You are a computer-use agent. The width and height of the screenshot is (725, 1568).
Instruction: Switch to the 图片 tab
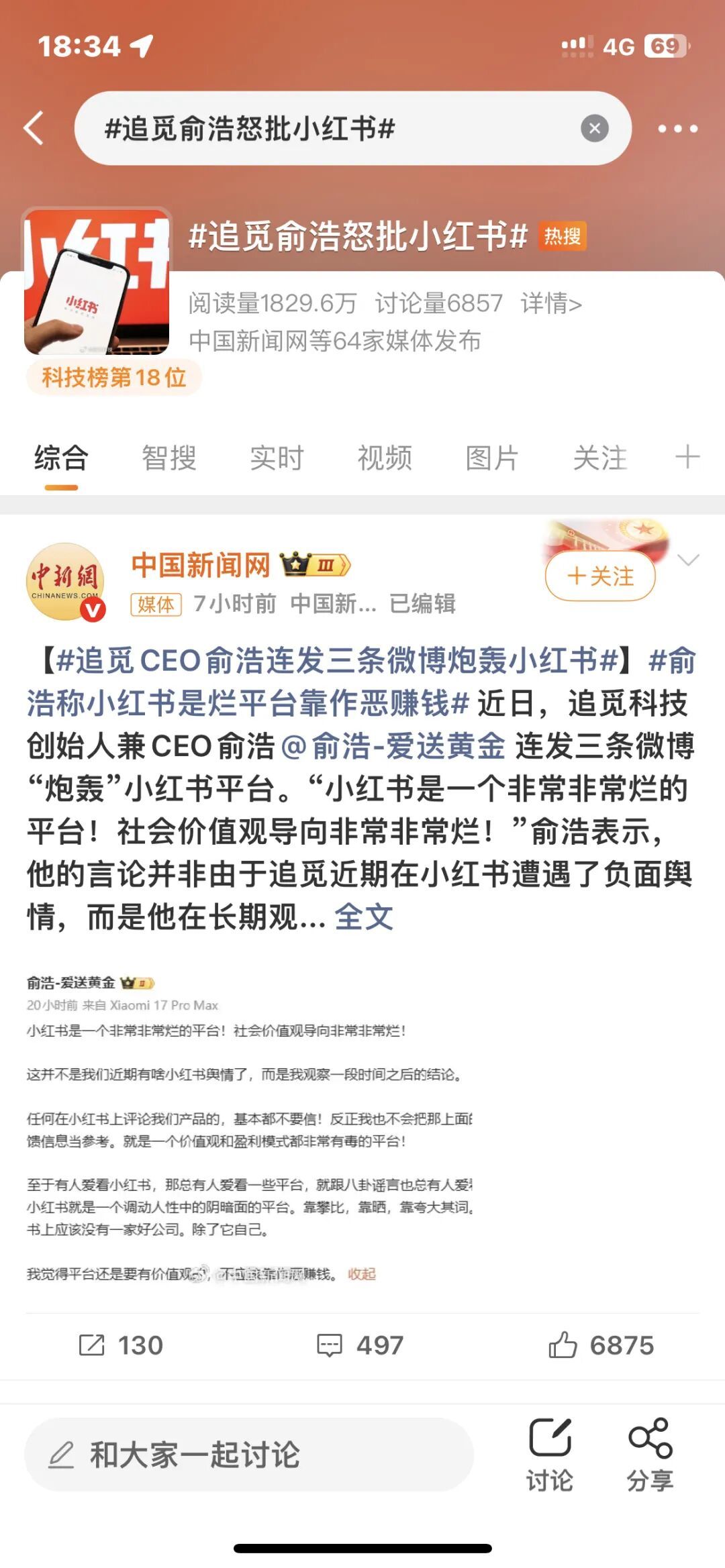pyautogui.click(x=492, y=458)
